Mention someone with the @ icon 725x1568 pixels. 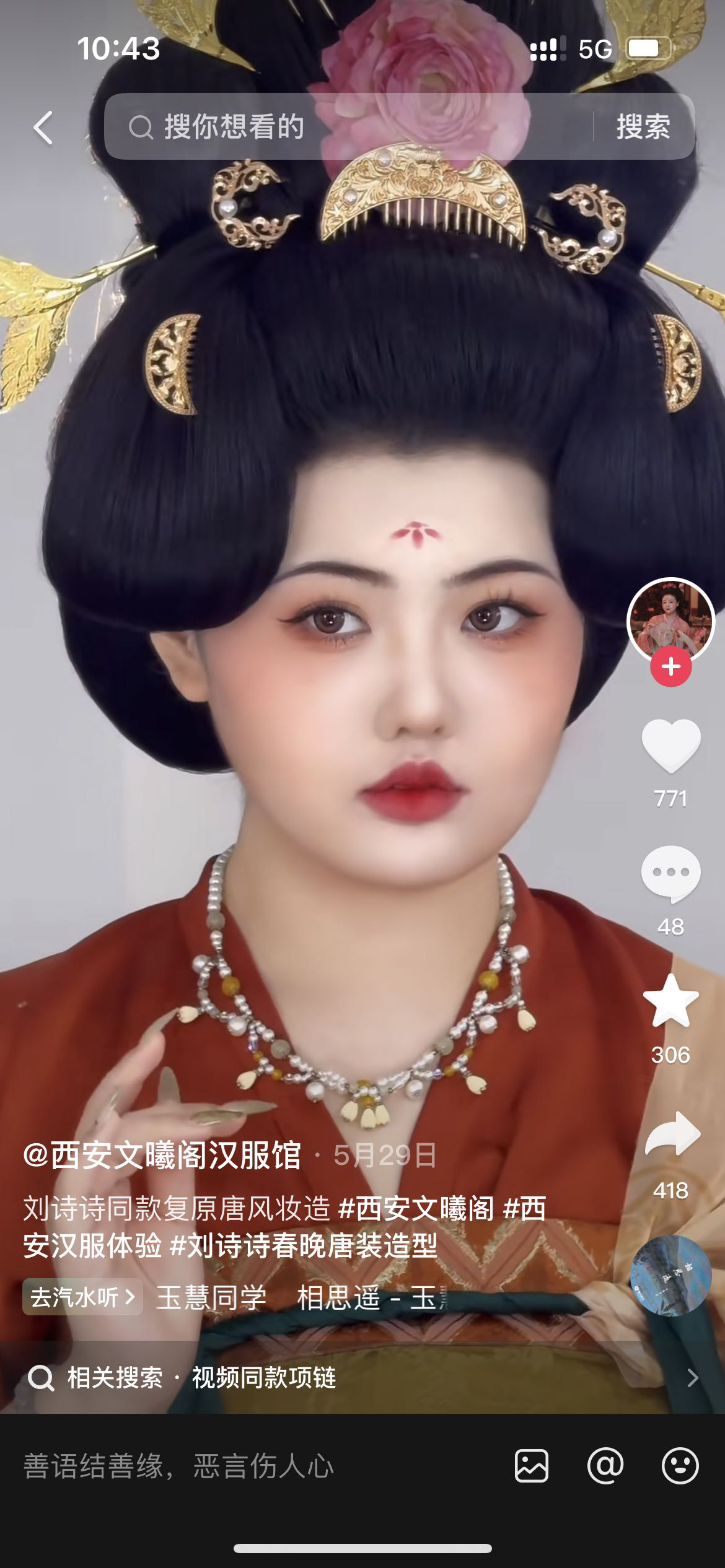pos(605,1466)
